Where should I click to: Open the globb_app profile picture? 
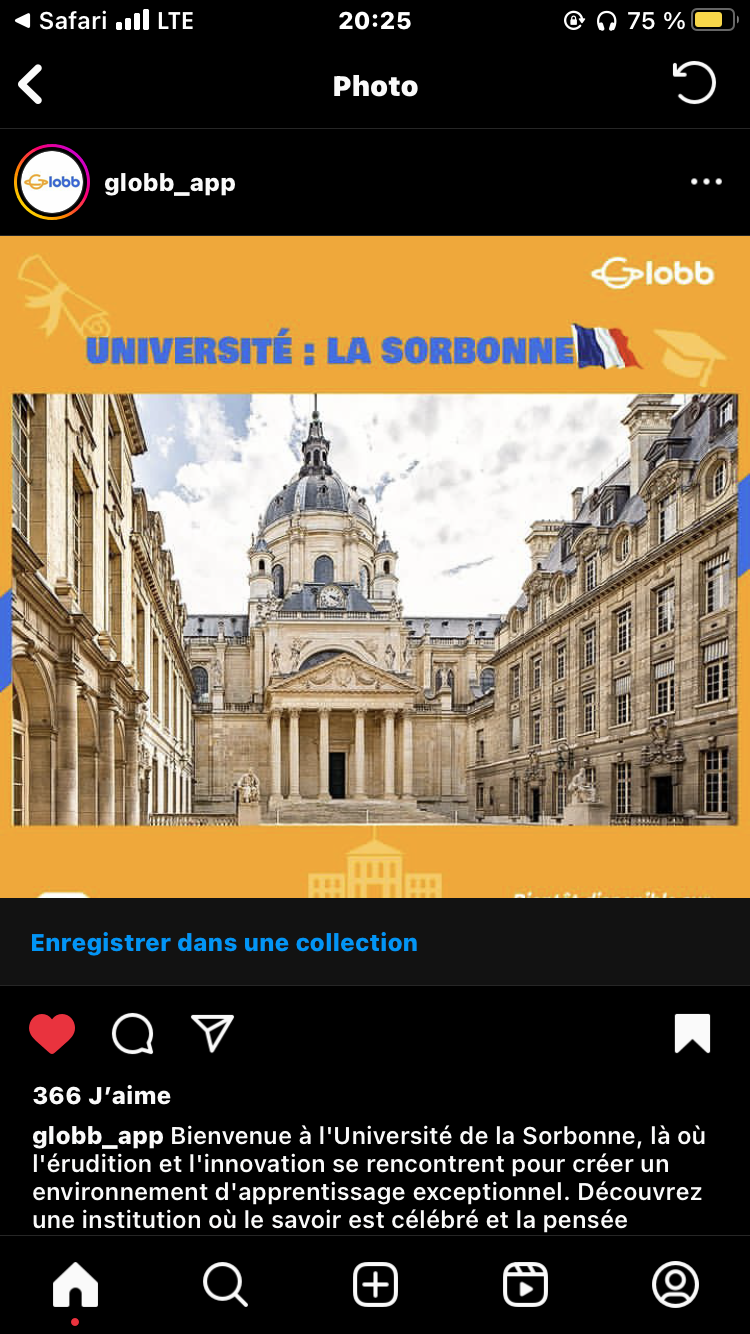click(52, 182)
